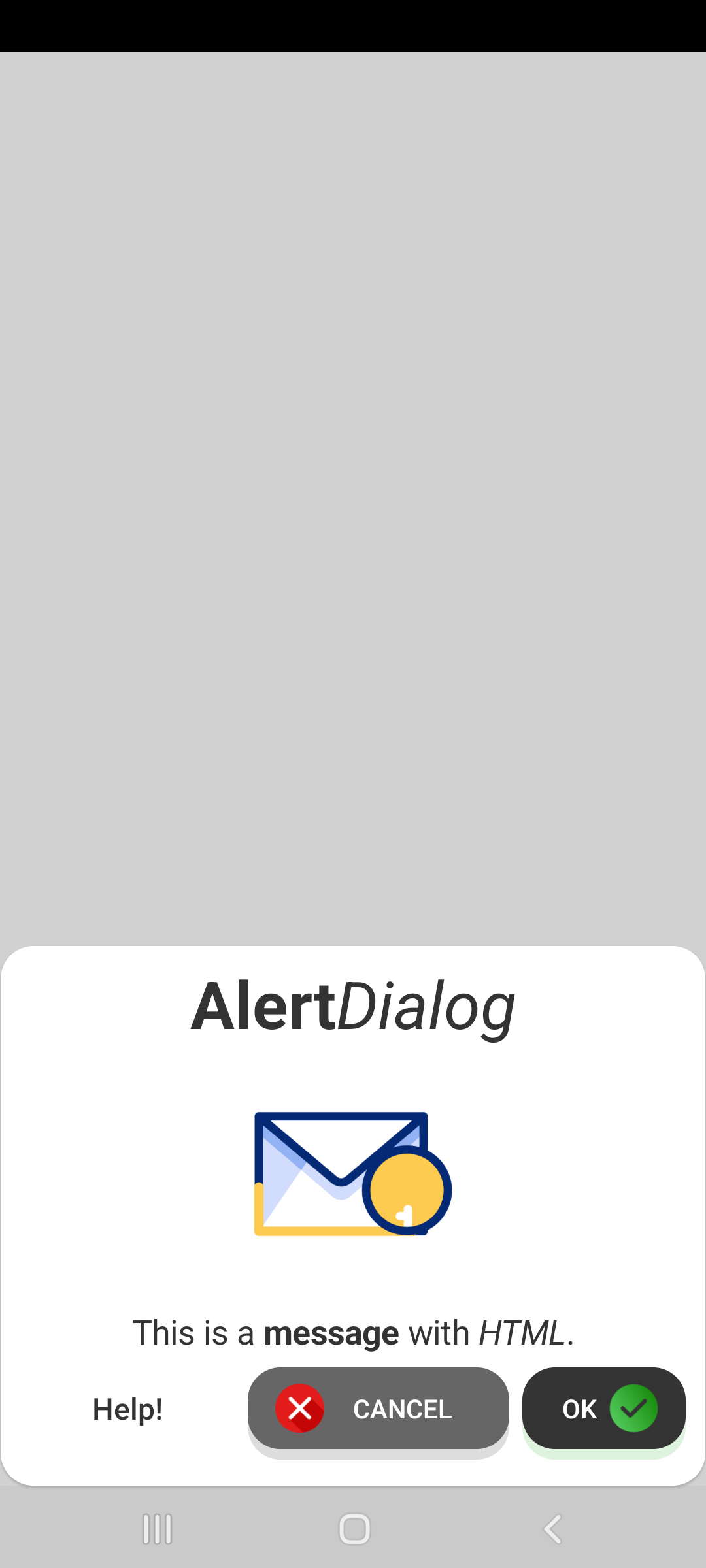Open recent apps from navigation bar
Image resolution: width=706 pixels, height=1568 pixels.
(x=157, y=1529)
